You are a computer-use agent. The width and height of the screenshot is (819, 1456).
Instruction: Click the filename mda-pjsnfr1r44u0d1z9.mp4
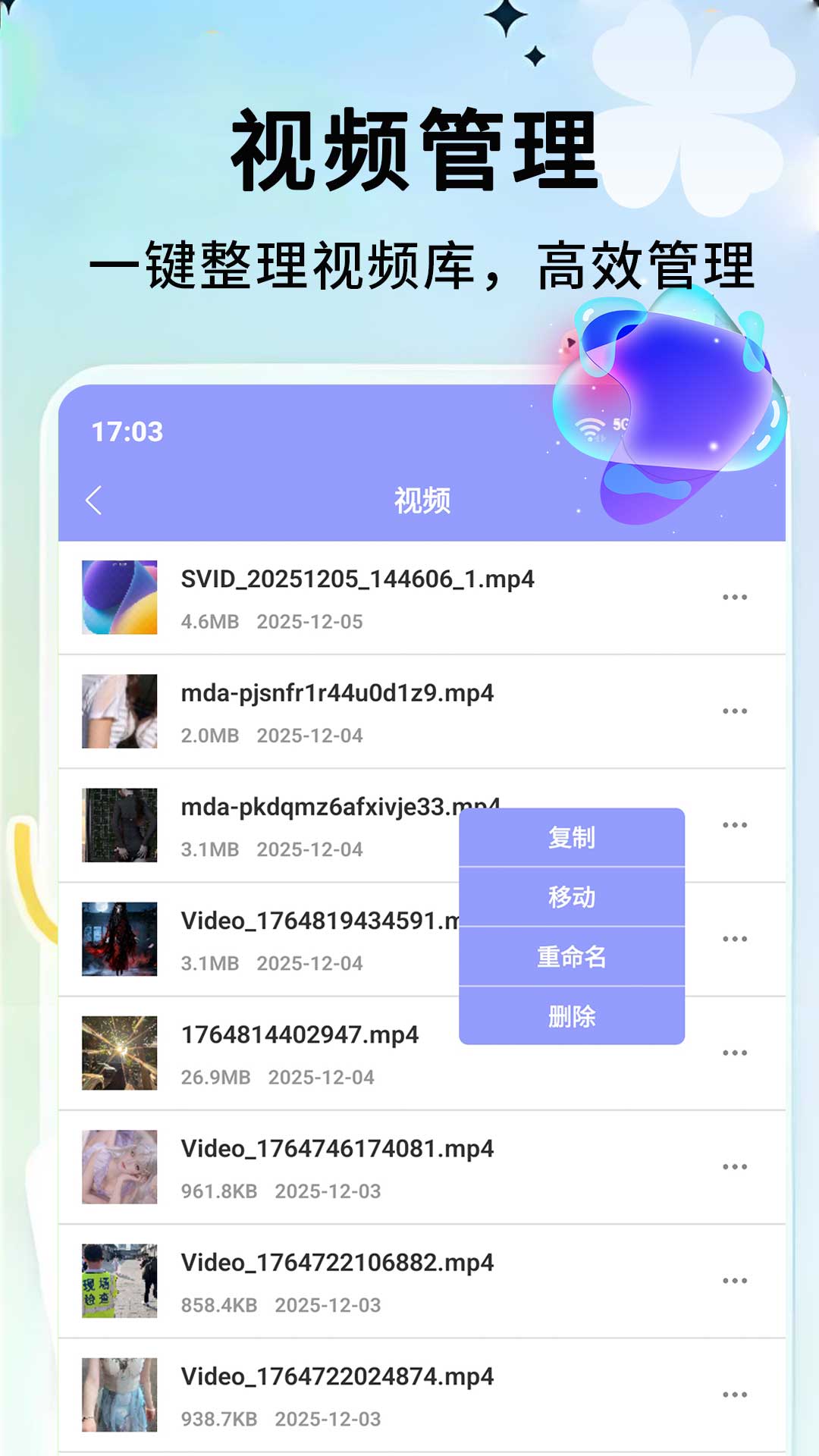click(x=336, y=692)
